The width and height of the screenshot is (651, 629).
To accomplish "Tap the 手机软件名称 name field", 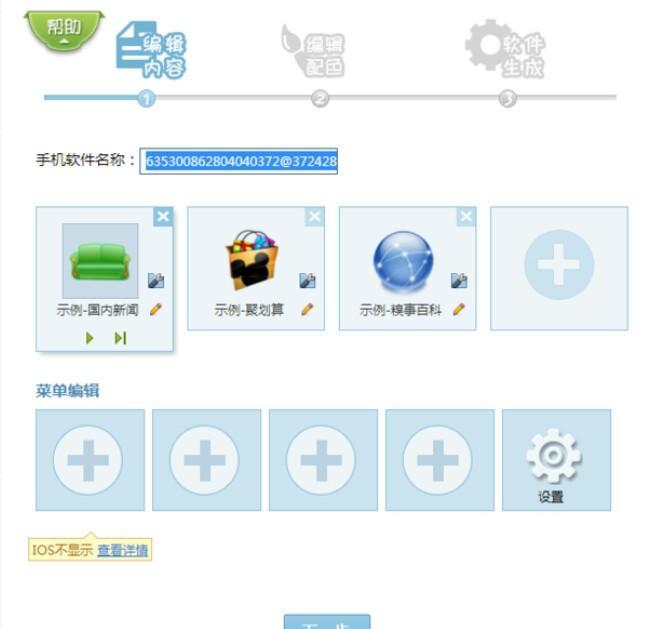I will [x=238, y=161].
